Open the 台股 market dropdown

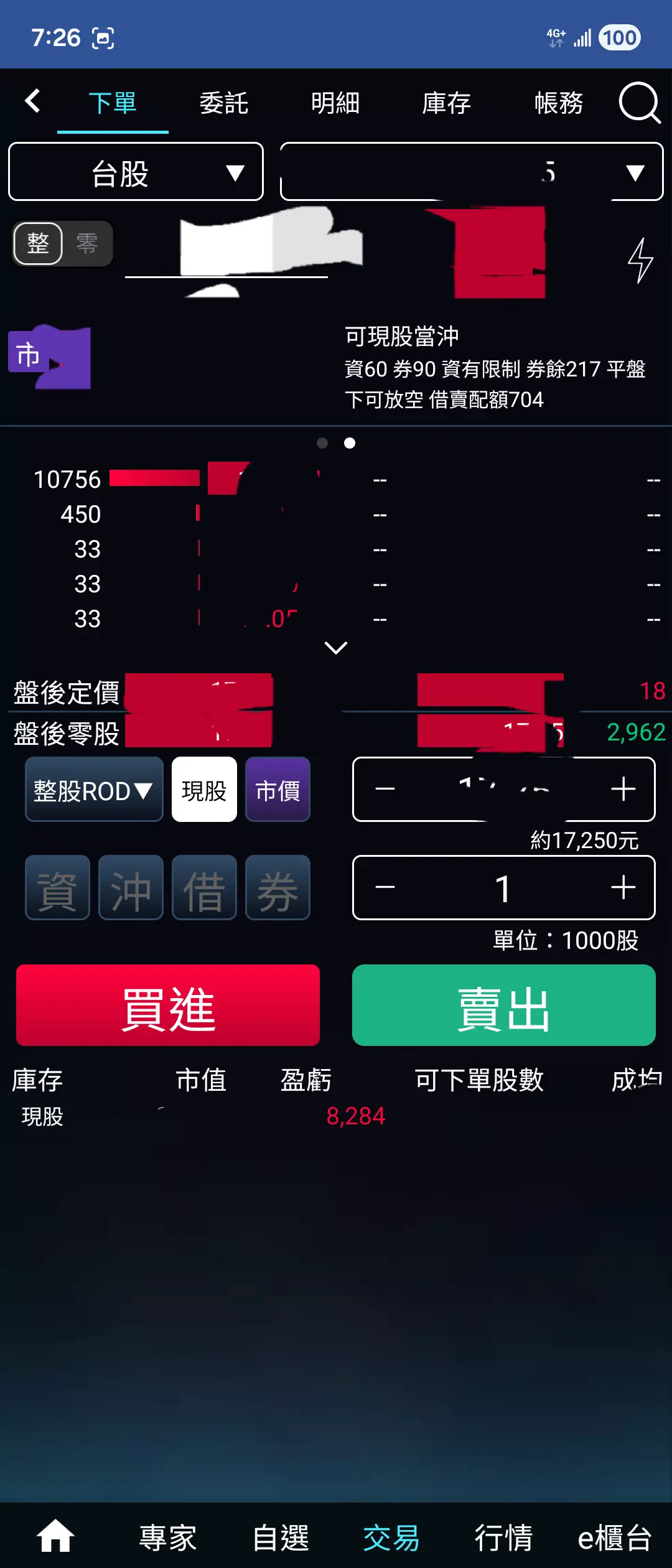[136, 172]
